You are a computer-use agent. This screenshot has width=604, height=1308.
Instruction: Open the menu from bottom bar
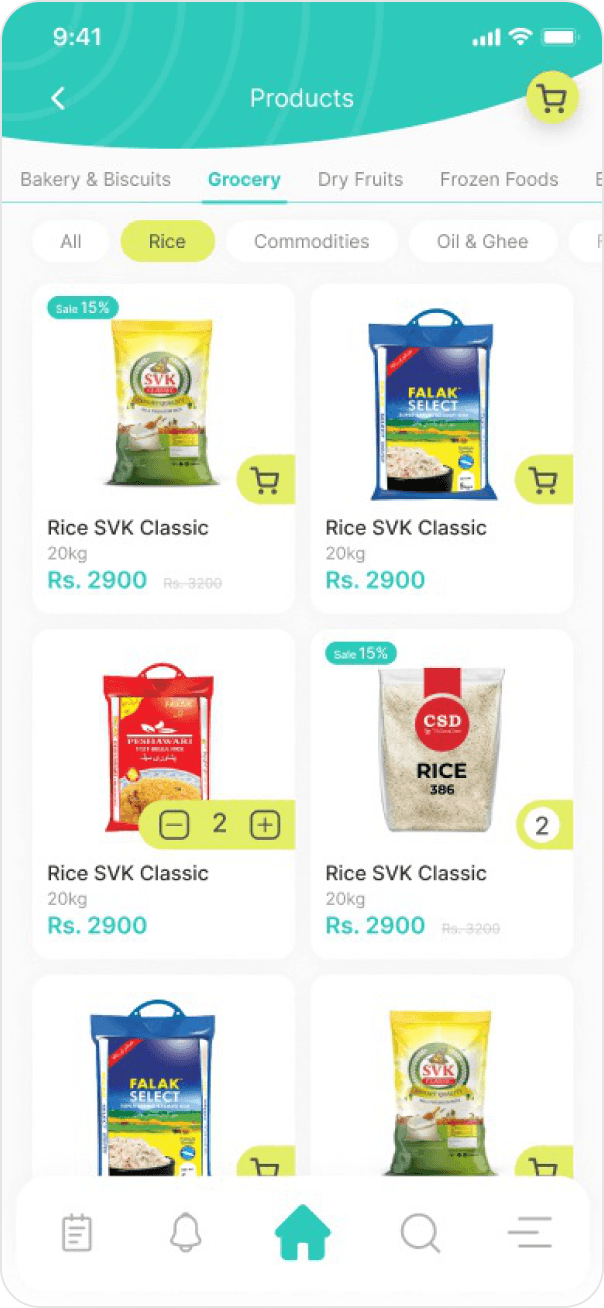tap(529, 1233)
